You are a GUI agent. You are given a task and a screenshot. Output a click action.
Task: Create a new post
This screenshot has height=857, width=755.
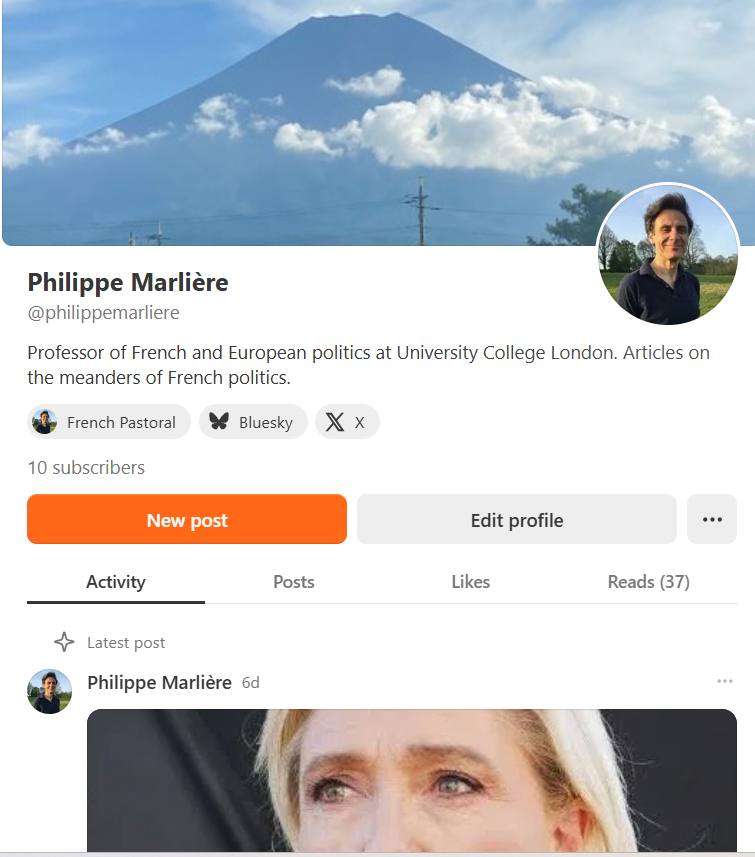[187, 520]
